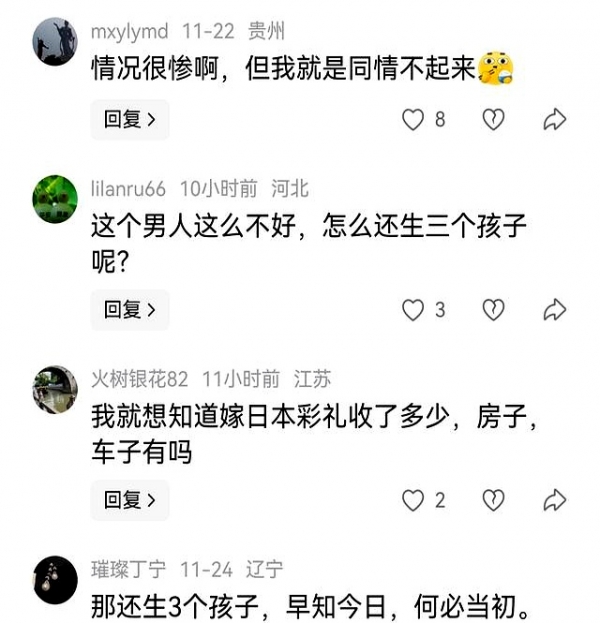This screenshot has height=623, width=600.
Task: Share lilanru66's comment
Action: click(555, 310)
